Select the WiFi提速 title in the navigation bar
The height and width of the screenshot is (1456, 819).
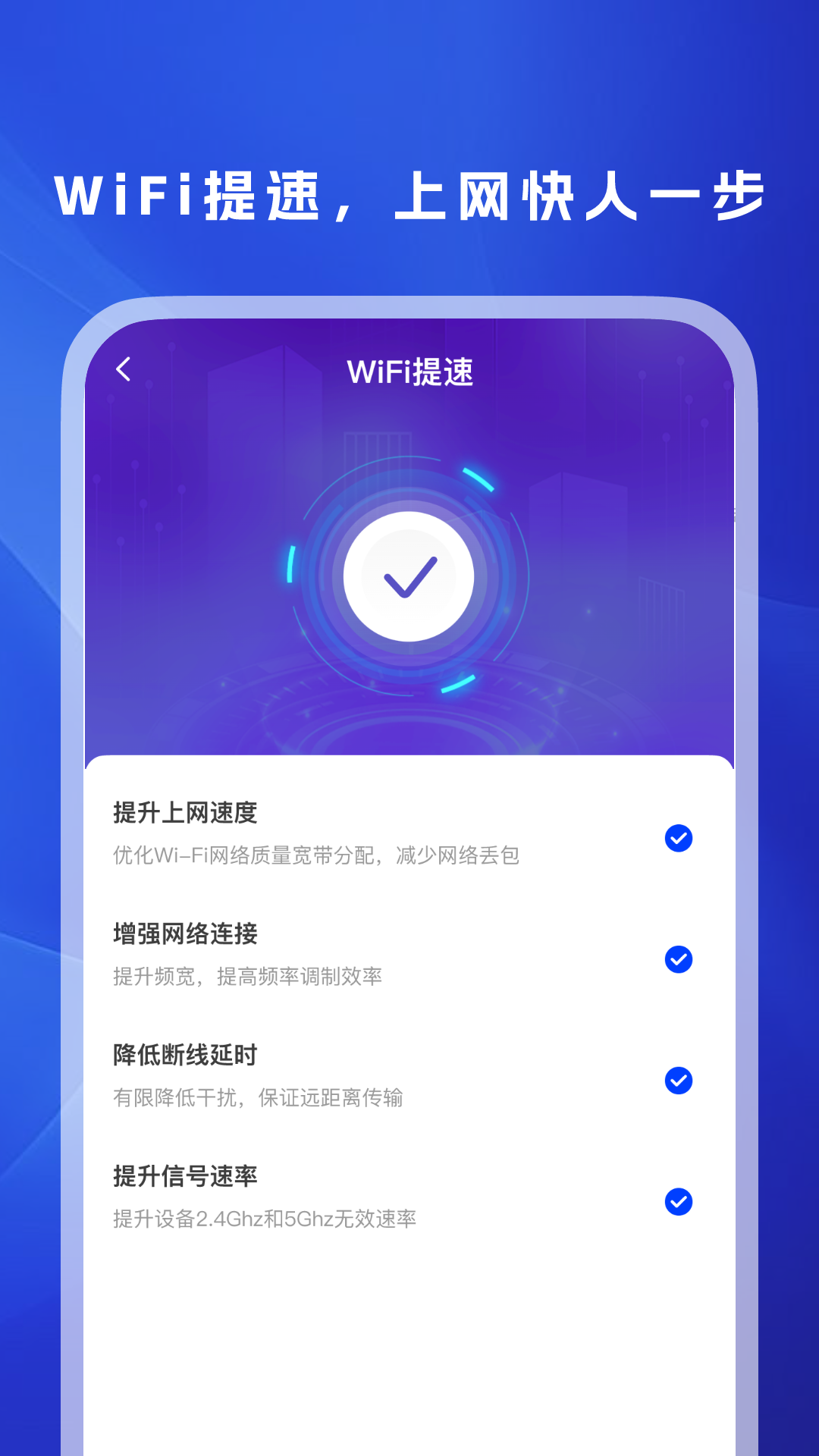409,371
